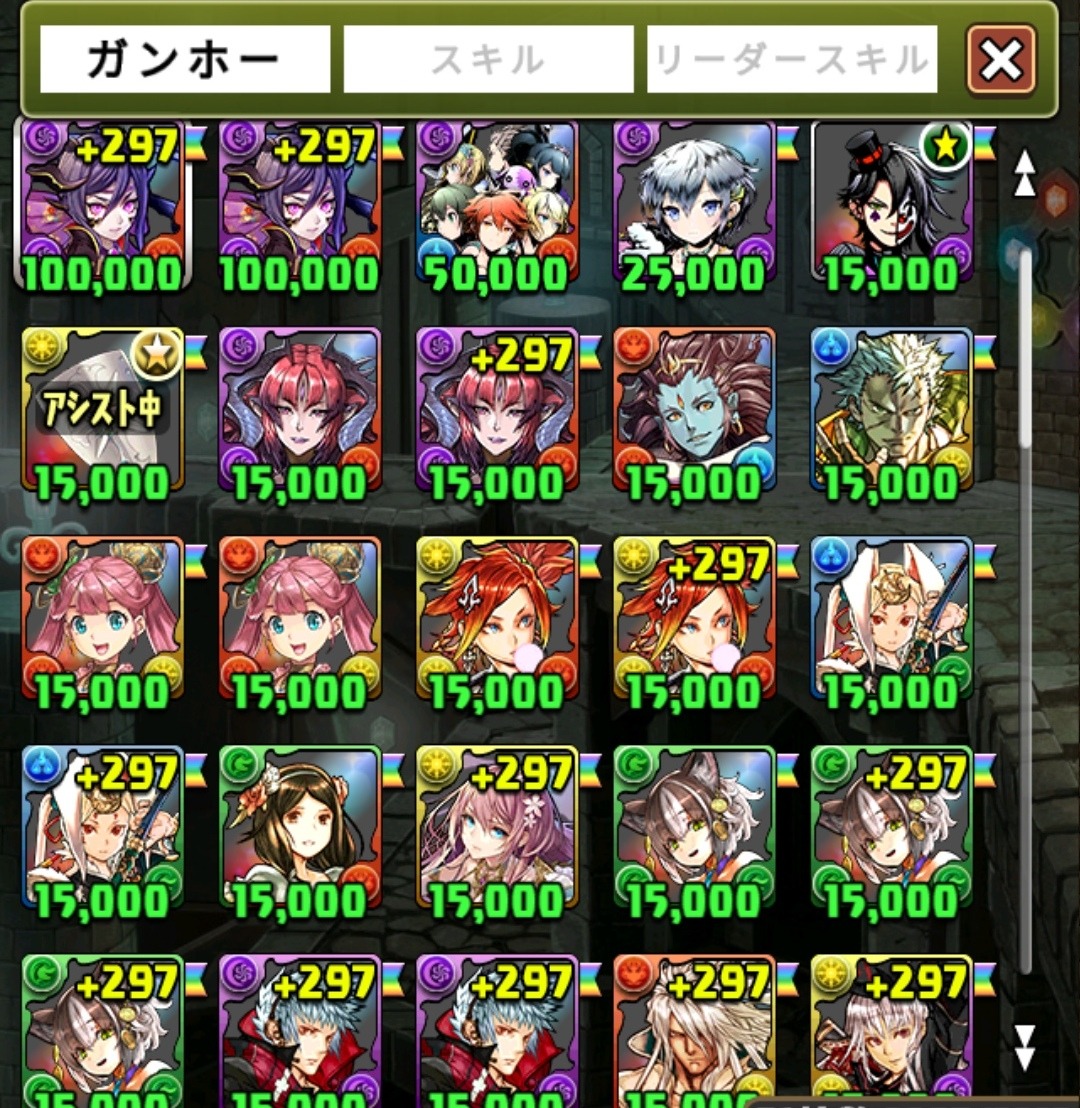The height and width of the screenshot is (1108, 1080).
Task: Select the 25,000 silver-haired boy card
Action: coord(694,205)
